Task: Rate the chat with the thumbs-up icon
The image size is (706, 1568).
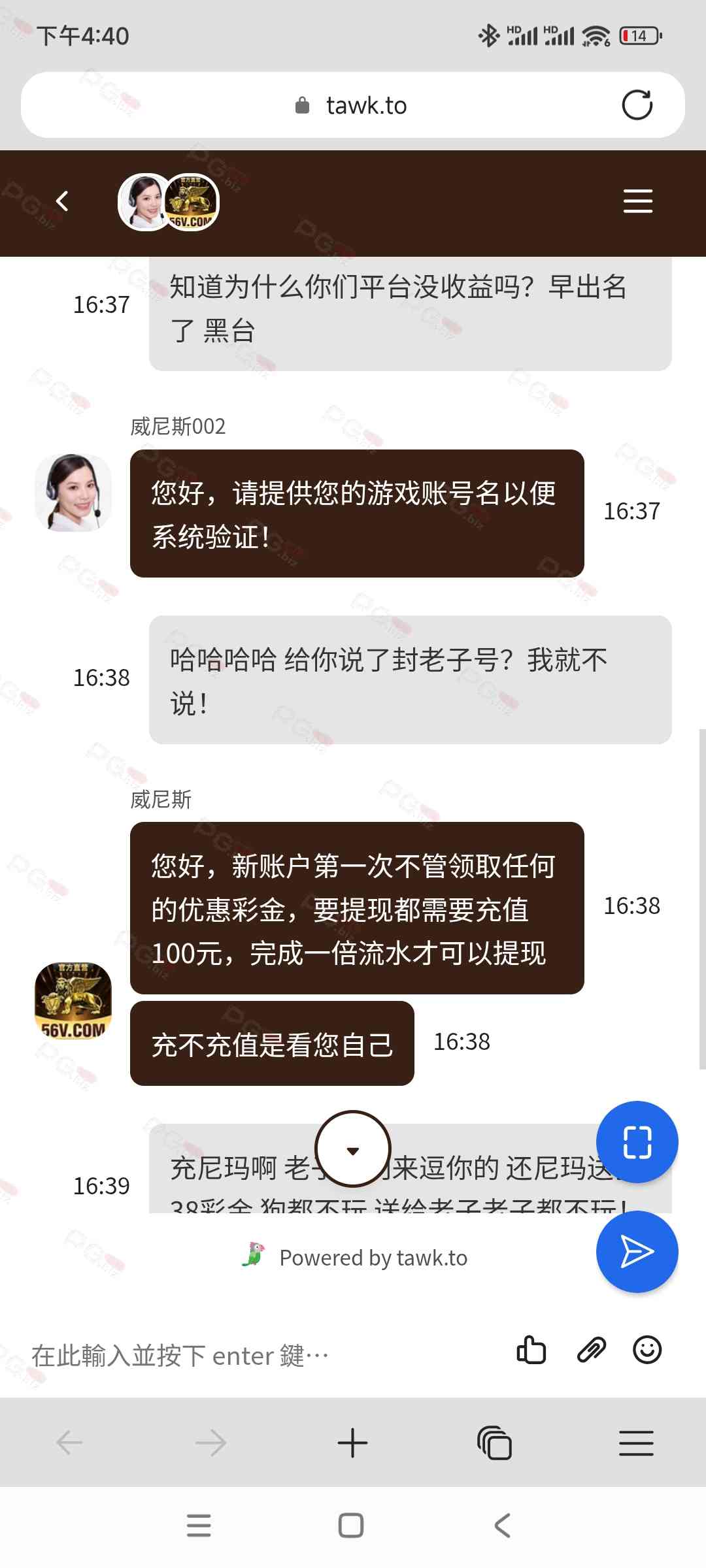Action: point(531,1350)
